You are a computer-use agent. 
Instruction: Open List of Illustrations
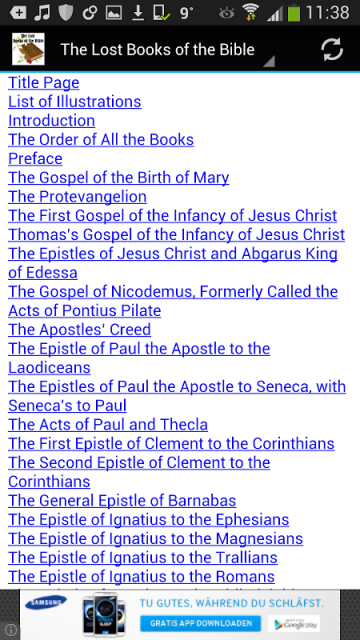(x=75, y=102)
